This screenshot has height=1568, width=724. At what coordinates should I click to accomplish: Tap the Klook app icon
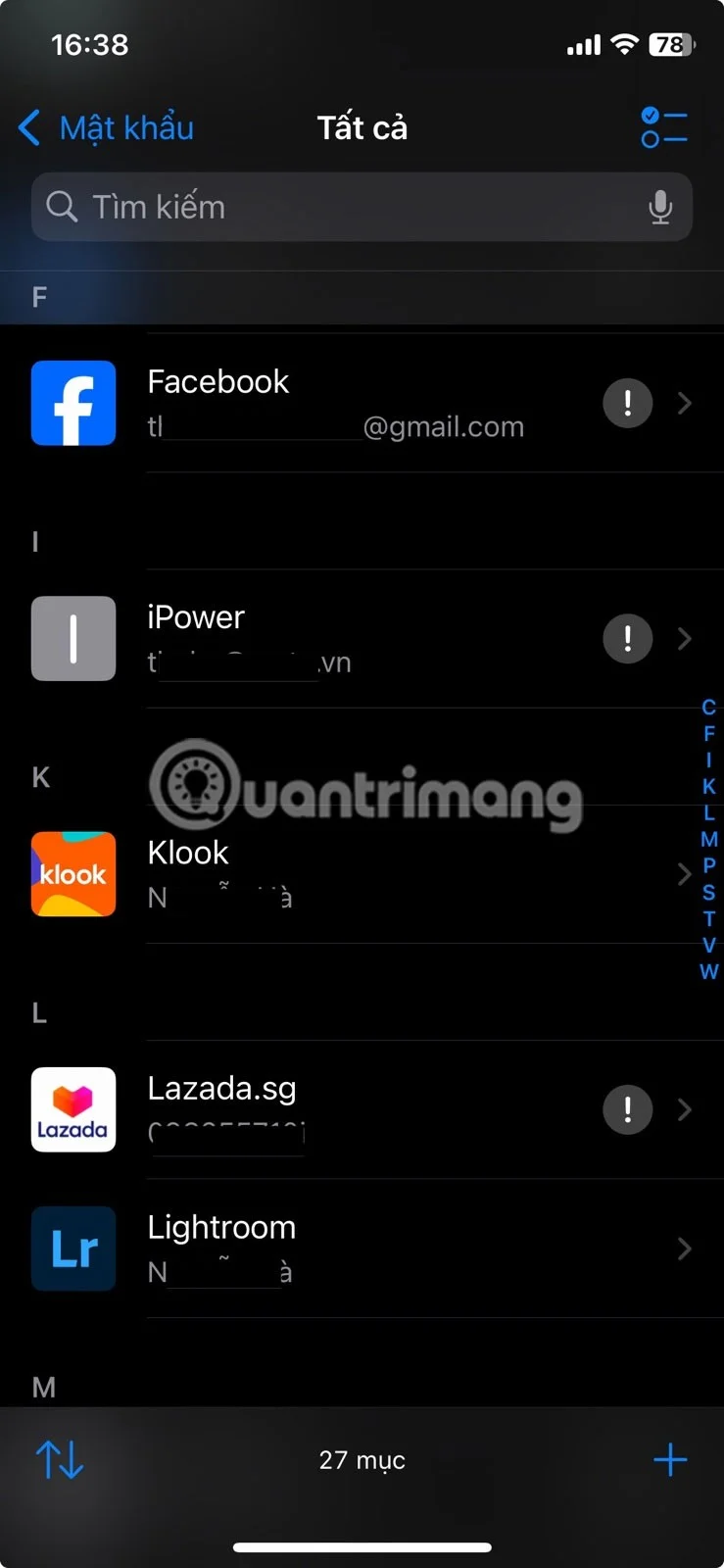point(73,874)
